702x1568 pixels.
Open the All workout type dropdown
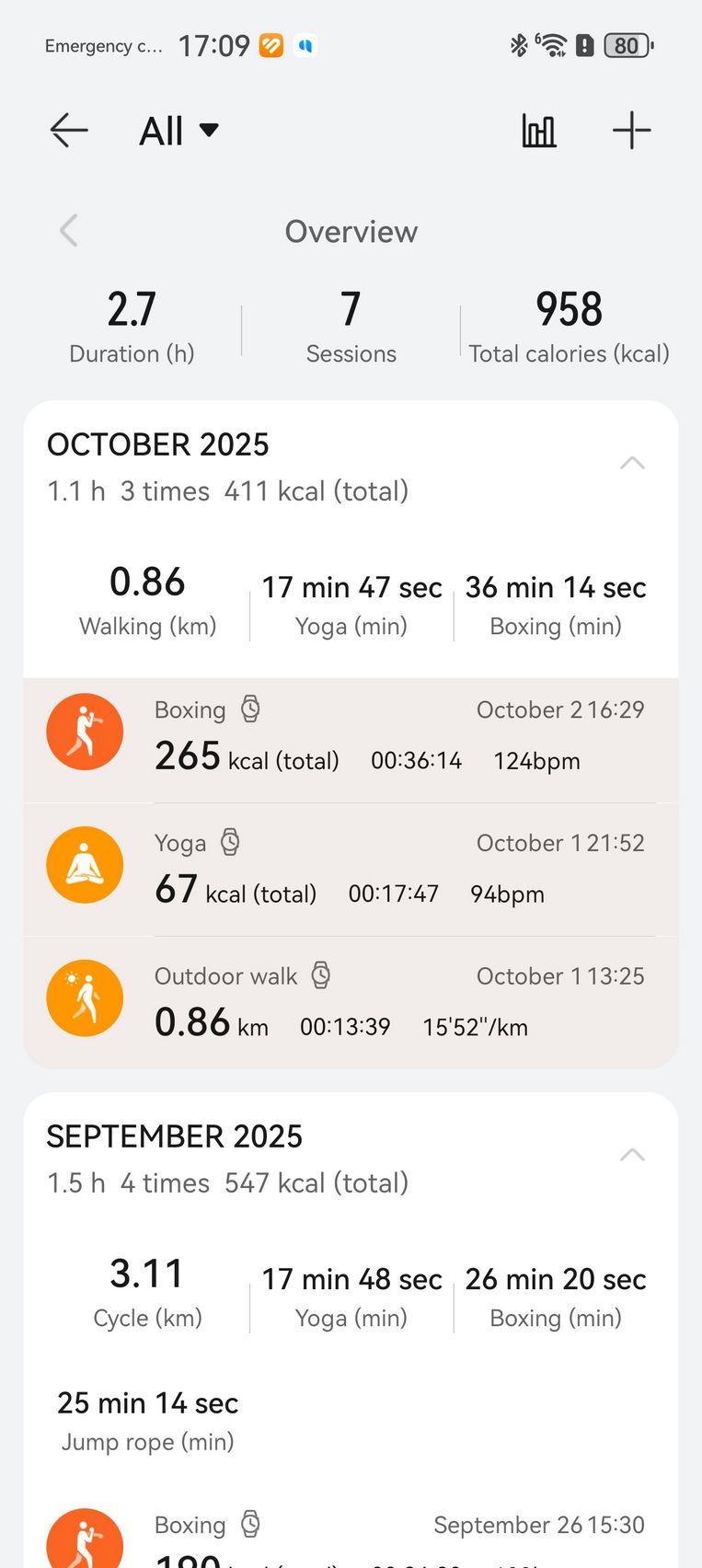179,131
